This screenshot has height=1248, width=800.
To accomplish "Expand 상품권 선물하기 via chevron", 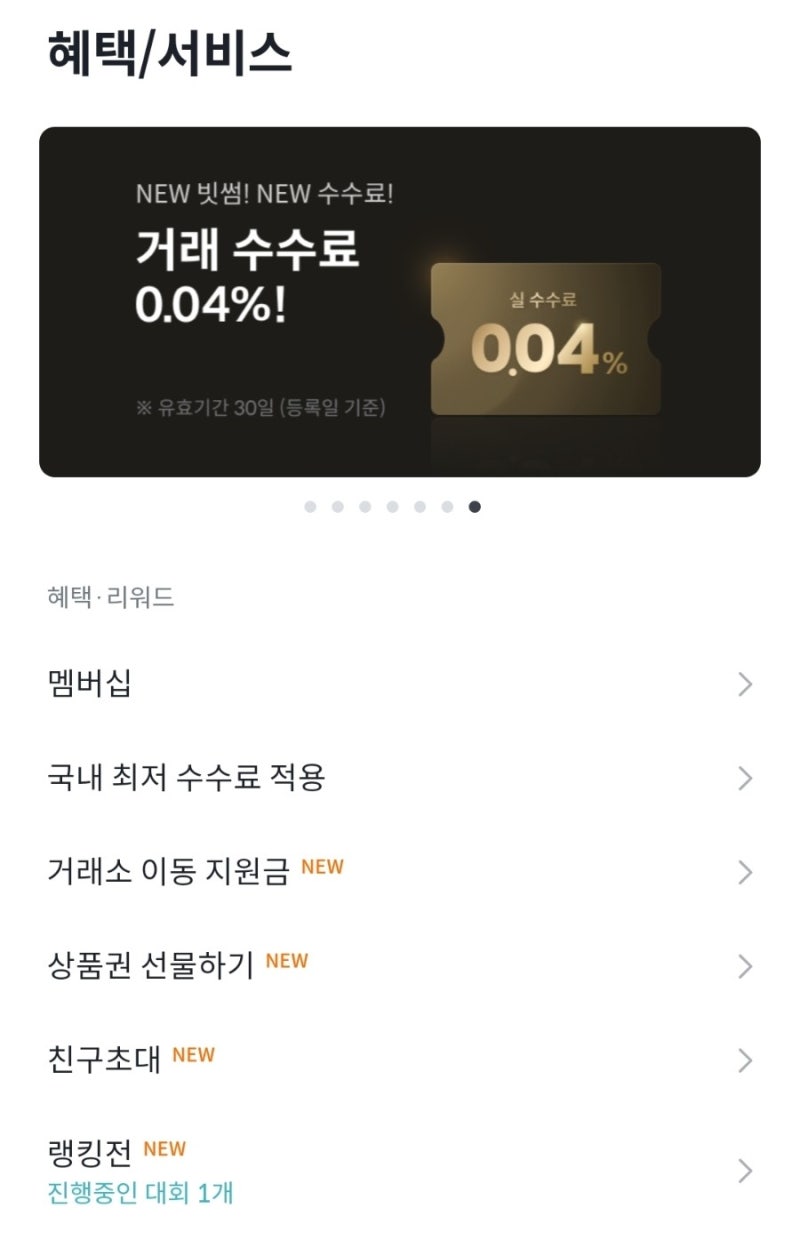I will tap(744, 965).
